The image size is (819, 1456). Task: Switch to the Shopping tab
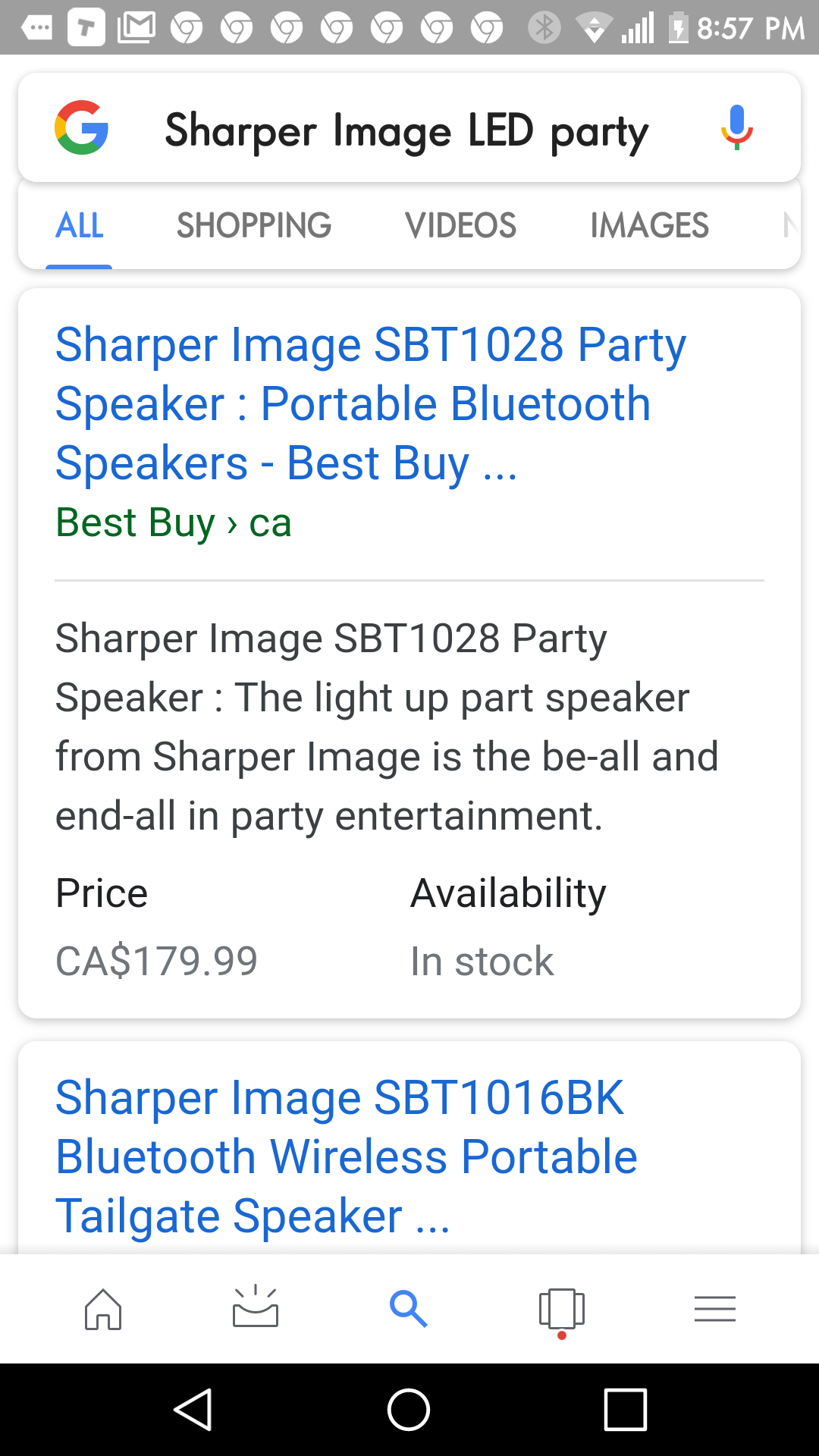(254, 225)
